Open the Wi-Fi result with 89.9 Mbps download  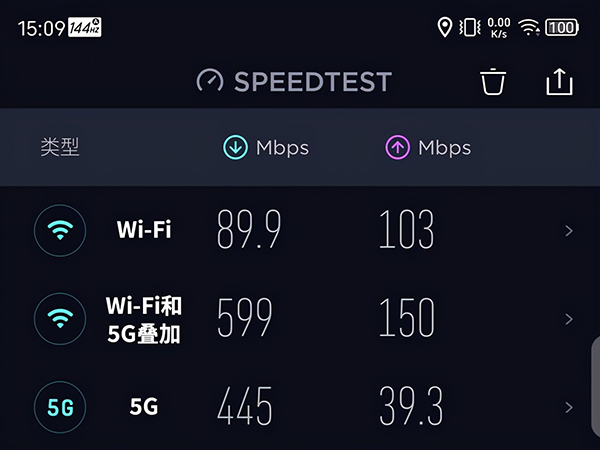point(300,231)
